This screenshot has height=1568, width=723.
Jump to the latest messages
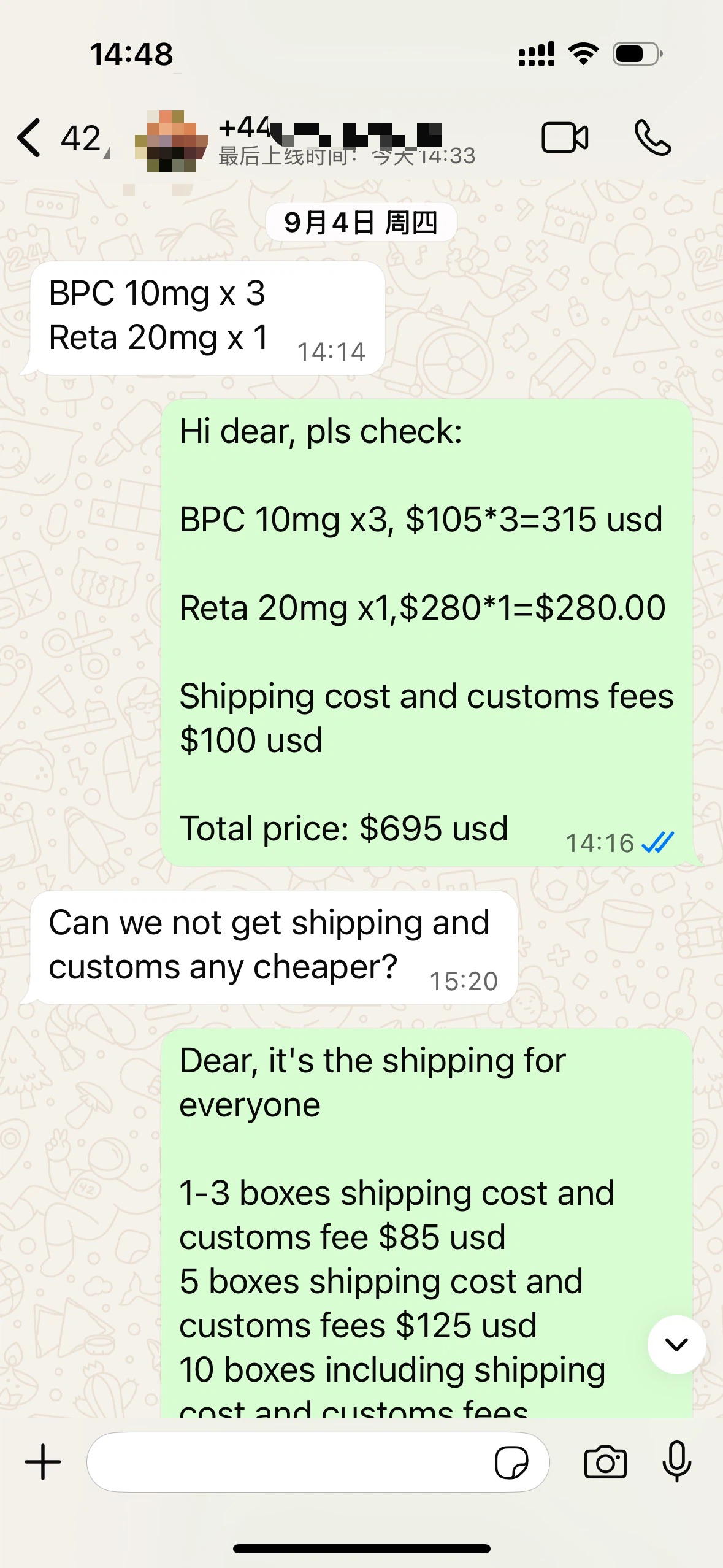pyautogui.click(x=676, y=1345)
